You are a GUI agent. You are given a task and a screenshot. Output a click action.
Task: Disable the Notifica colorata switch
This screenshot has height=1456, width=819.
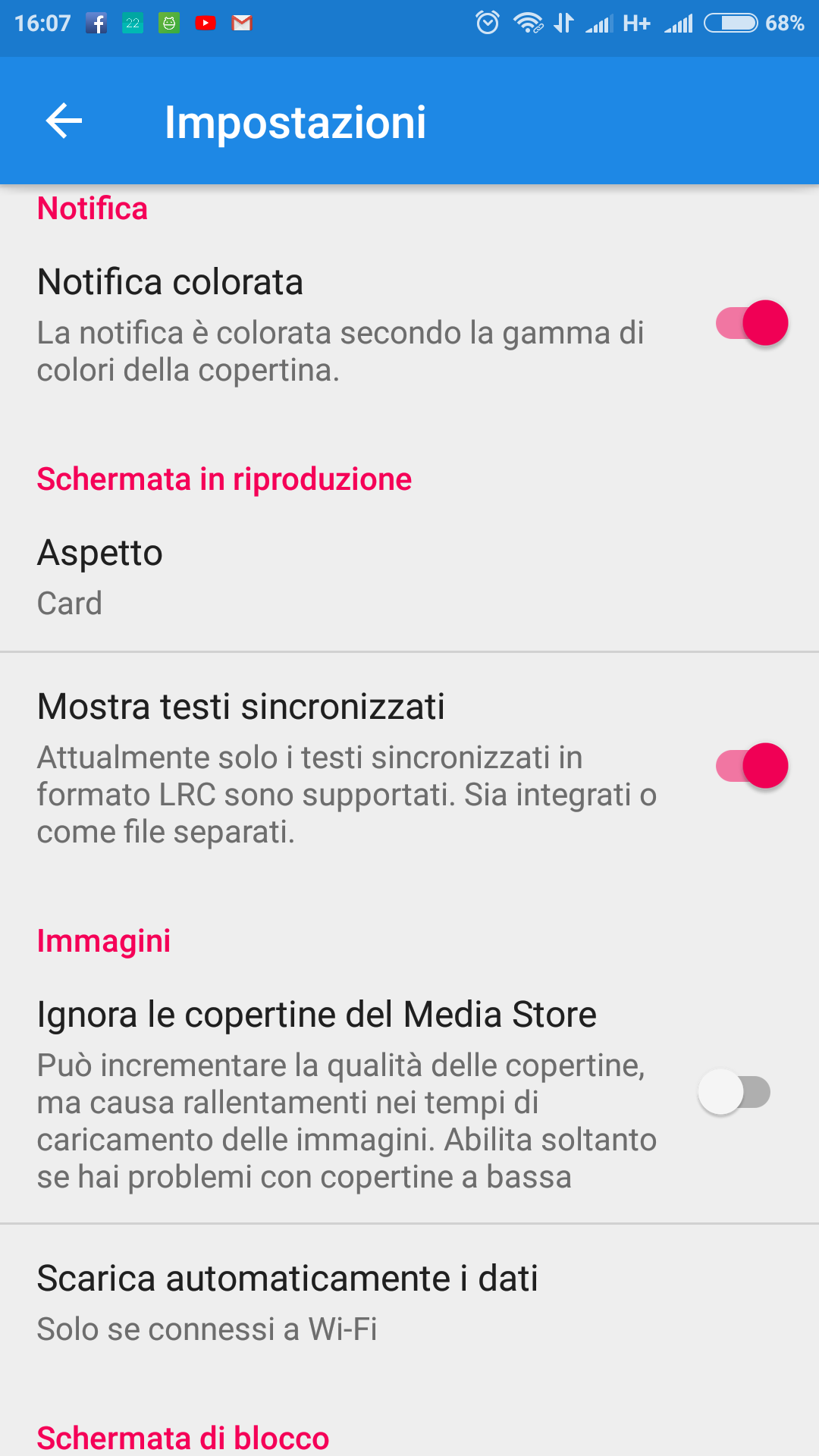pos(752,323)
